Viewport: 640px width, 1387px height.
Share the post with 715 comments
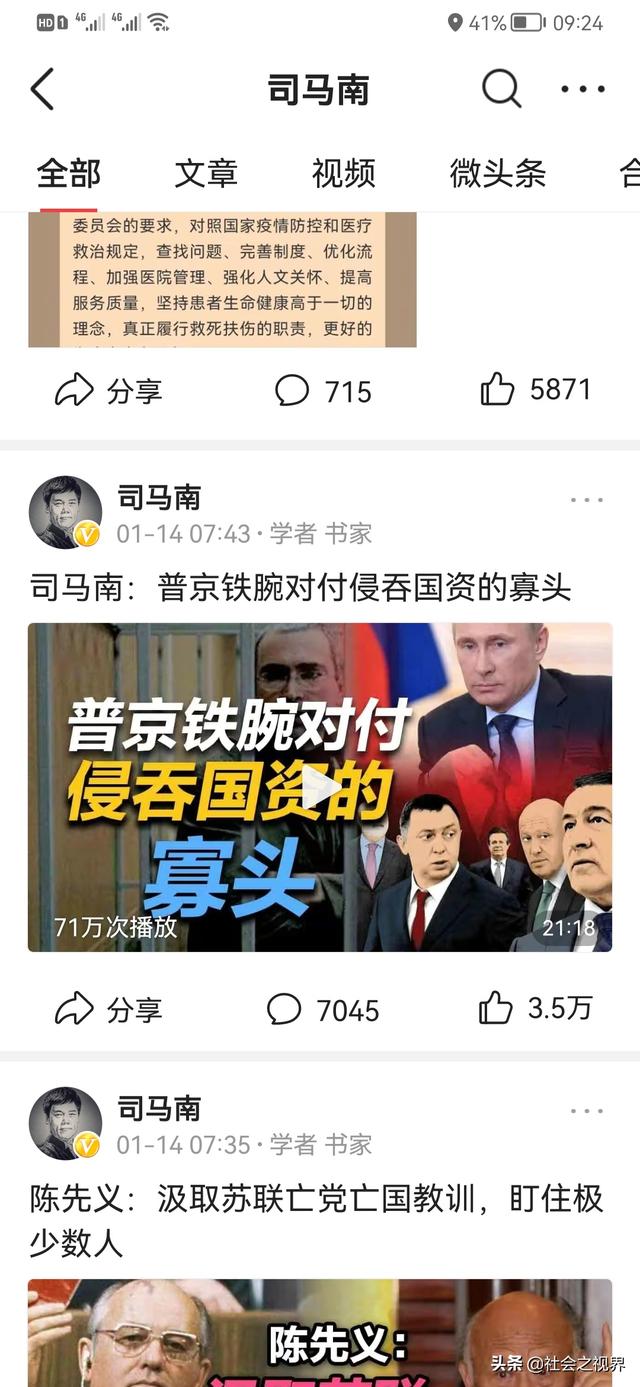click(108, 390)
